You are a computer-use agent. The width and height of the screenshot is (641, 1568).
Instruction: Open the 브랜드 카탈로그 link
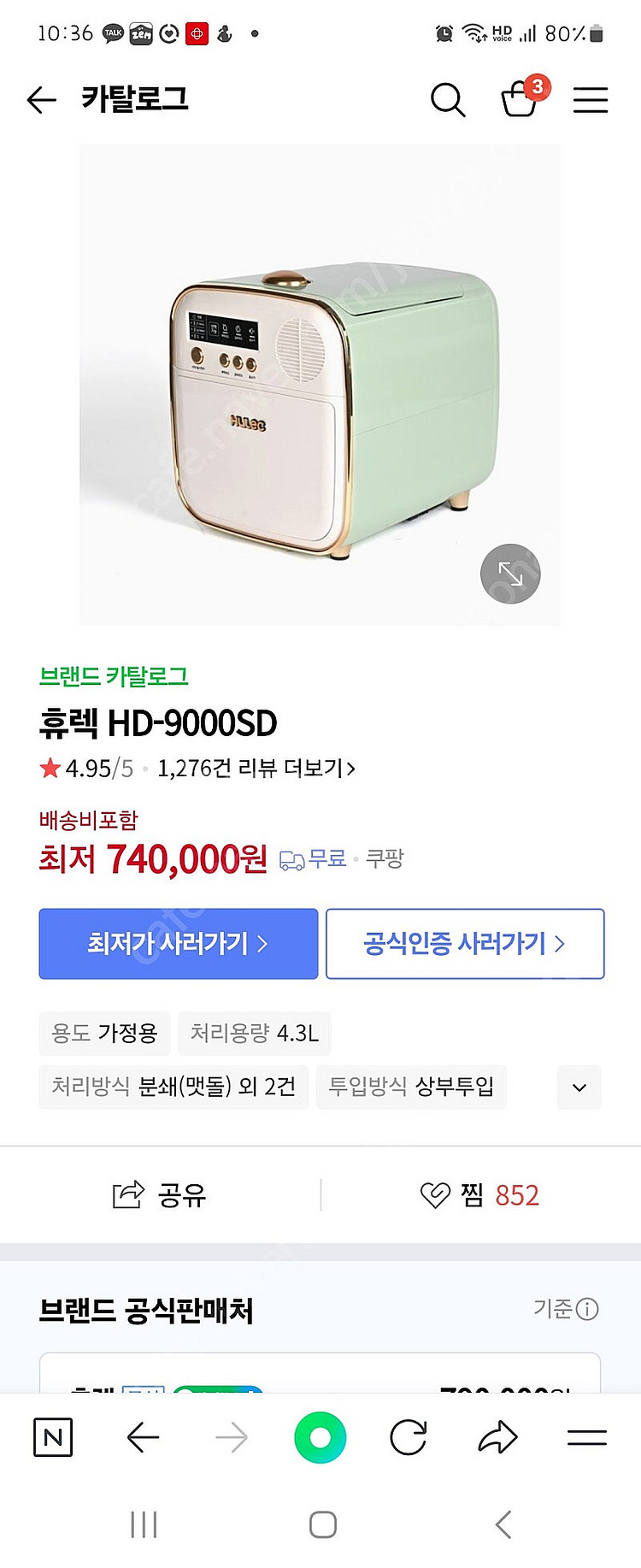coord(114,676)
